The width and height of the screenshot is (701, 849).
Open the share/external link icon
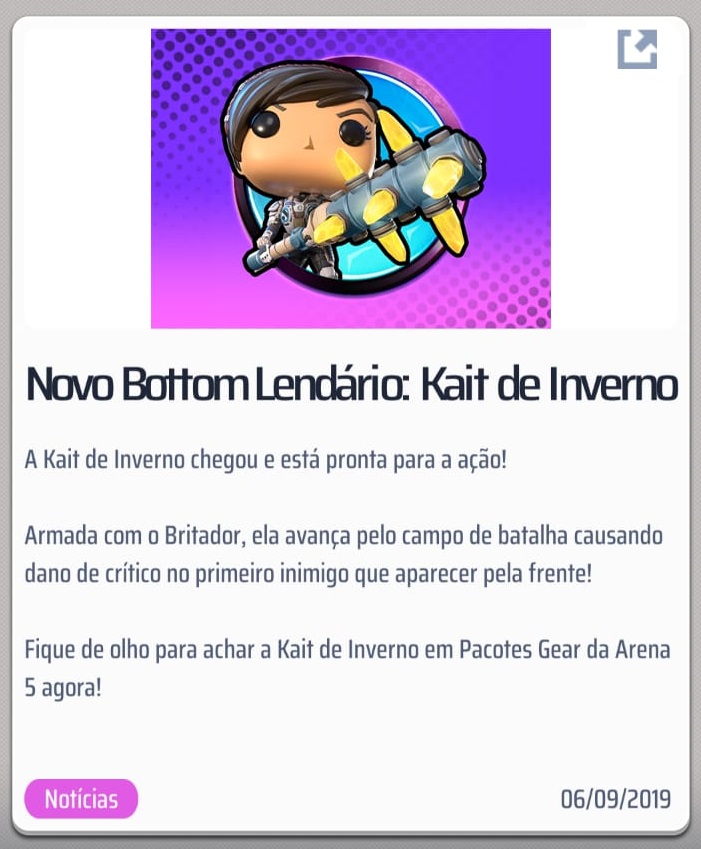coord(637,49)
